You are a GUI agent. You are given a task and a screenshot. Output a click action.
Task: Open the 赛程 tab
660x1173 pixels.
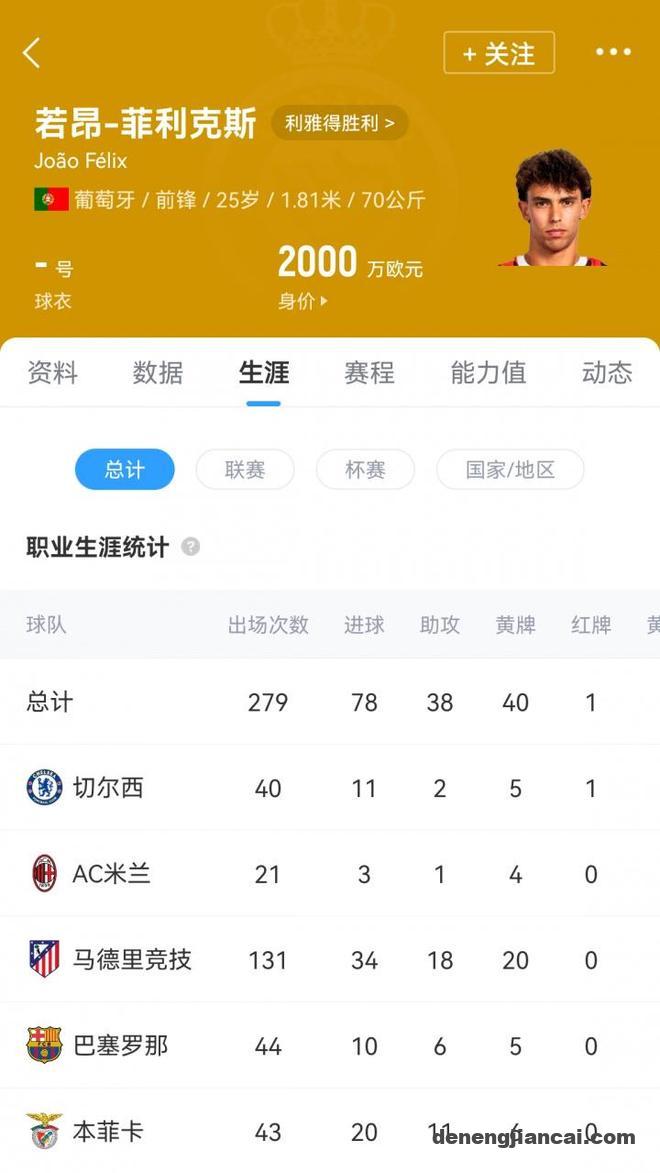(x=369, y=373)
